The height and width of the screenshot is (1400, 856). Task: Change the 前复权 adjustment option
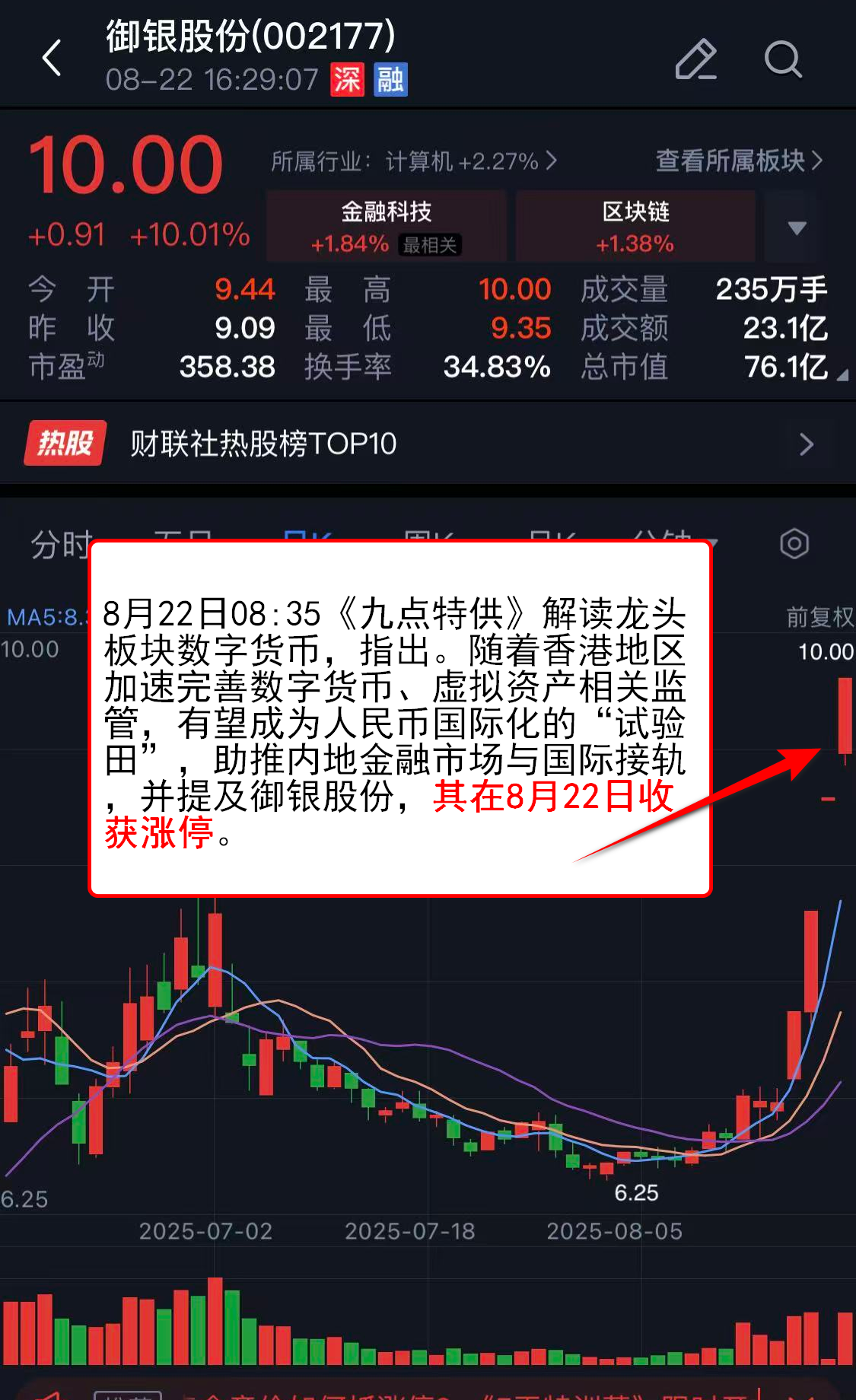point(819,616)
